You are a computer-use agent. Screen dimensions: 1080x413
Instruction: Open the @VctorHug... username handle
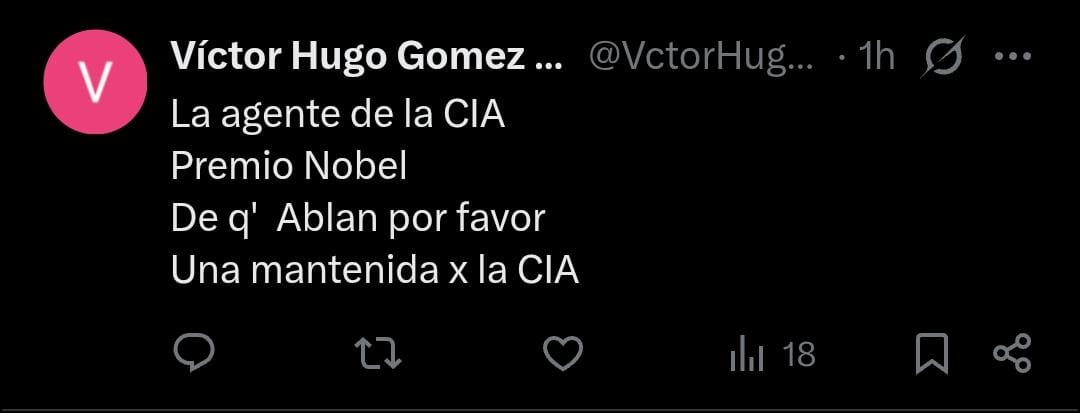(703, 58)
